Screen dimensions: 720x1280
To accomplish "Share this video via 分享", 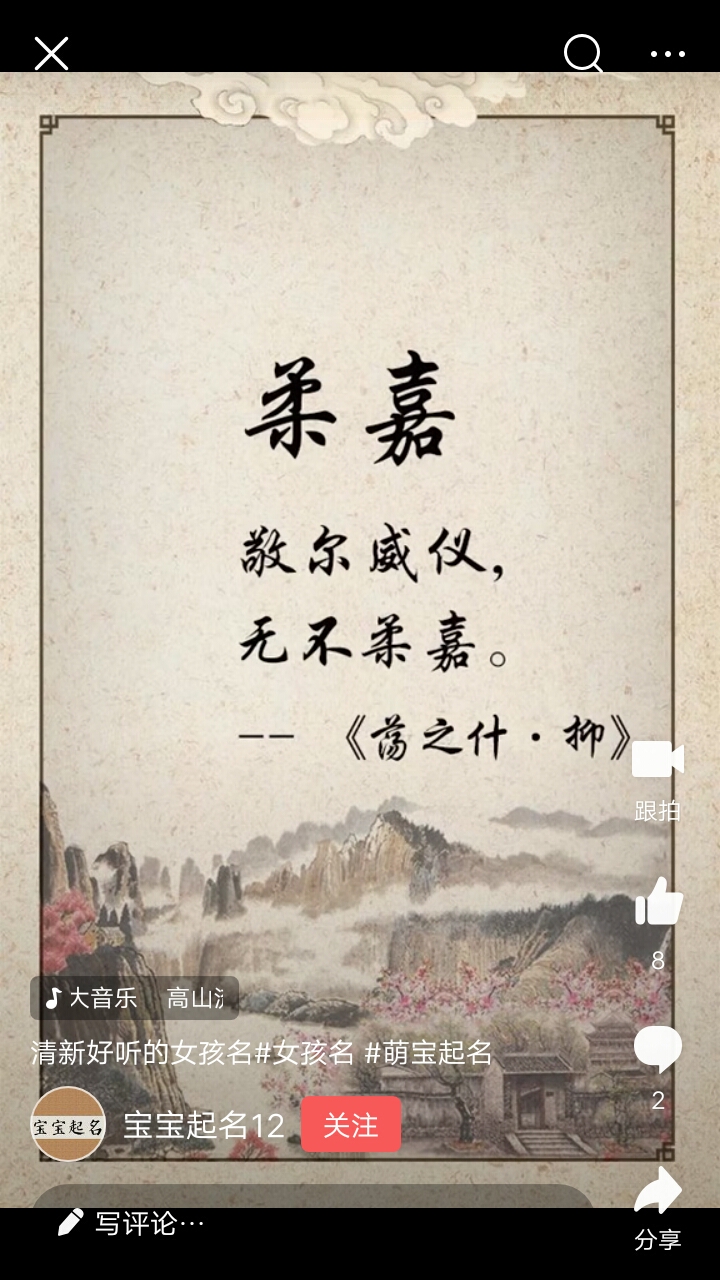I will click(x=657, y=1192).
